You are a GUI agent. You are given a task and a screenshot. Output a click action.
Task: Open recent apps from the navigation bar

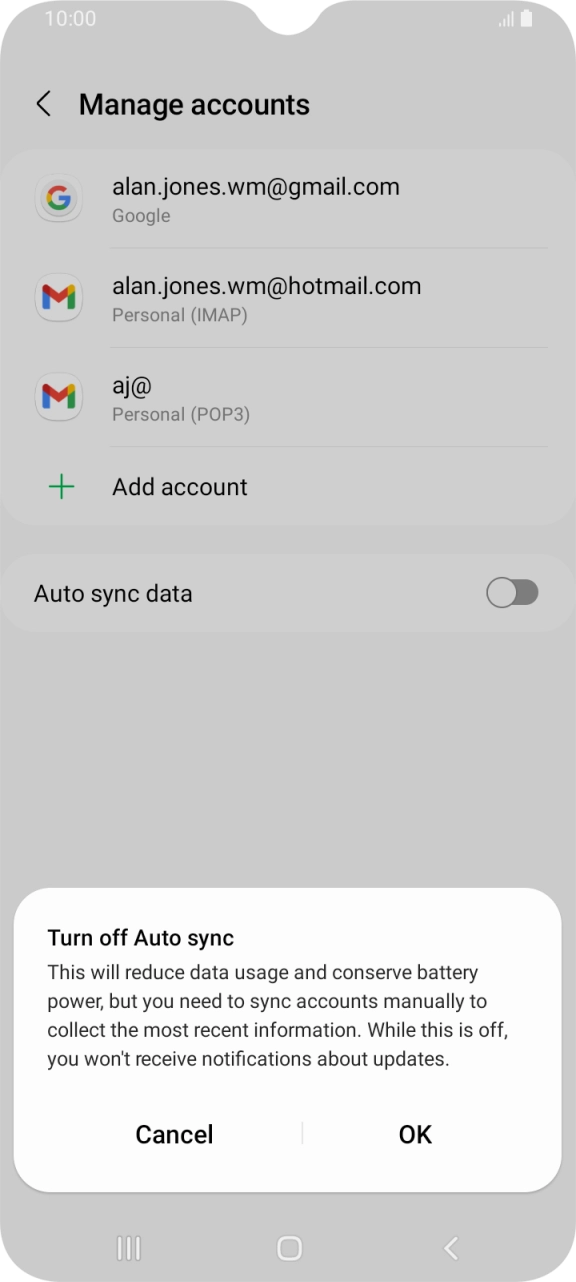(129, 1247)
